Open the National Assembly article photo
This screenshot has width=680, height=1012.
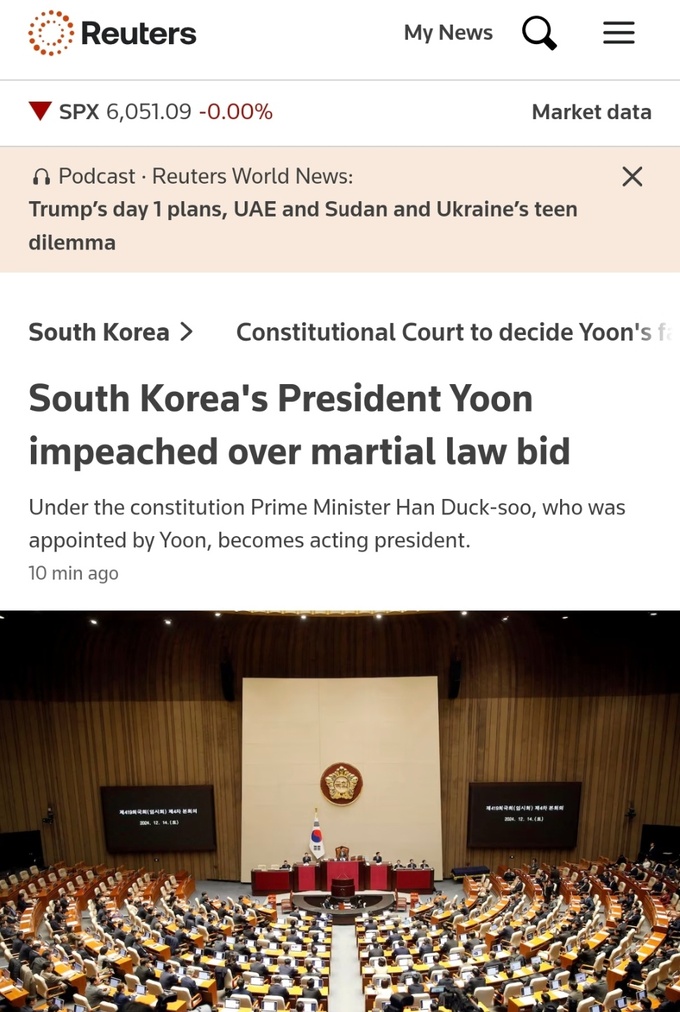pos(340,810)
